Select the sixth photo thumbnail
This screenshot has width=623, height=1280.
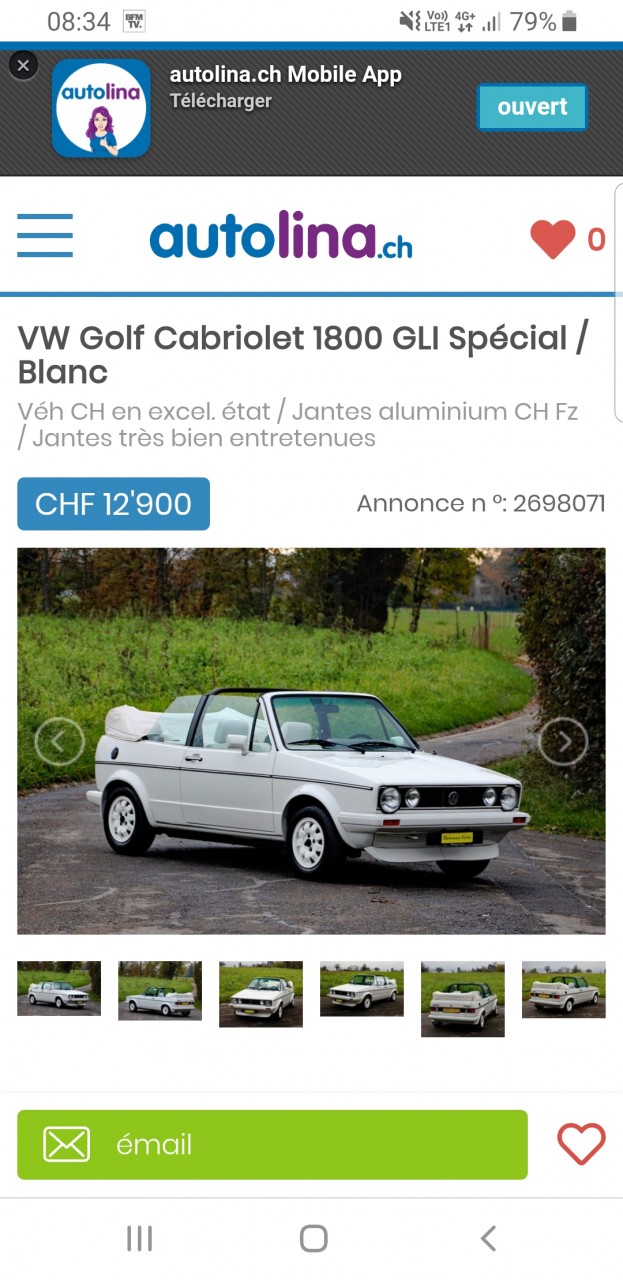pos(564,990)
